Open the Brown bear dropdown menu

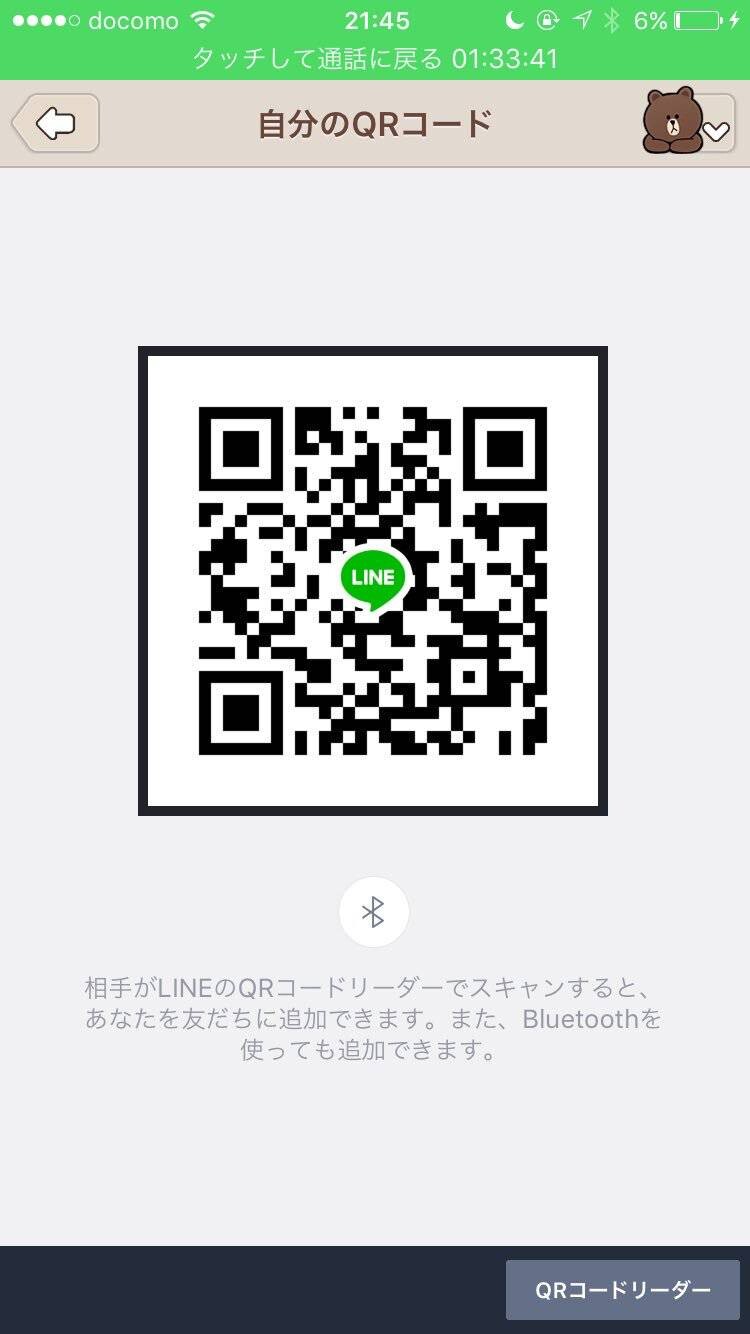688,123
